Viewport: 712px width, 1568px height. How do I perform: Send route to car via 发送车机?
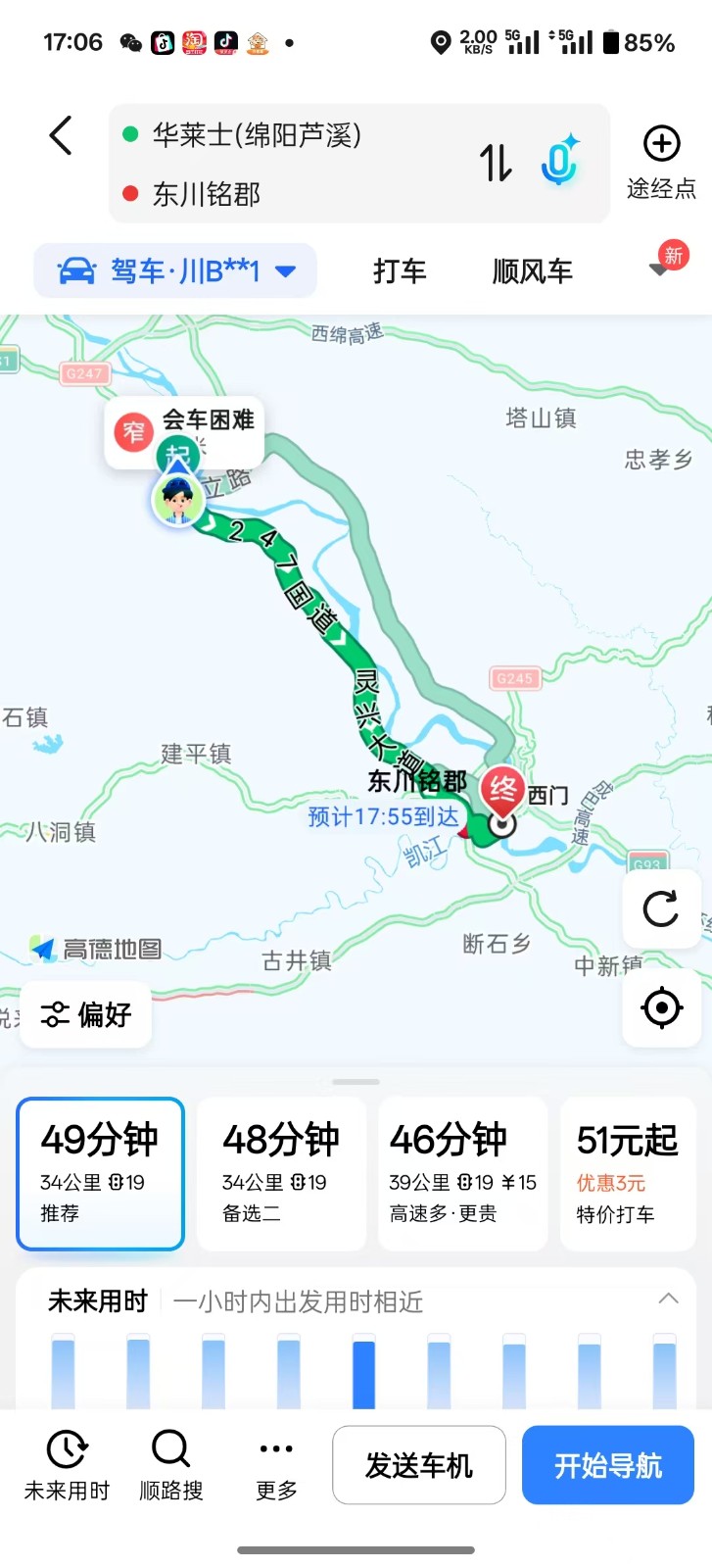click(419, 1465)
